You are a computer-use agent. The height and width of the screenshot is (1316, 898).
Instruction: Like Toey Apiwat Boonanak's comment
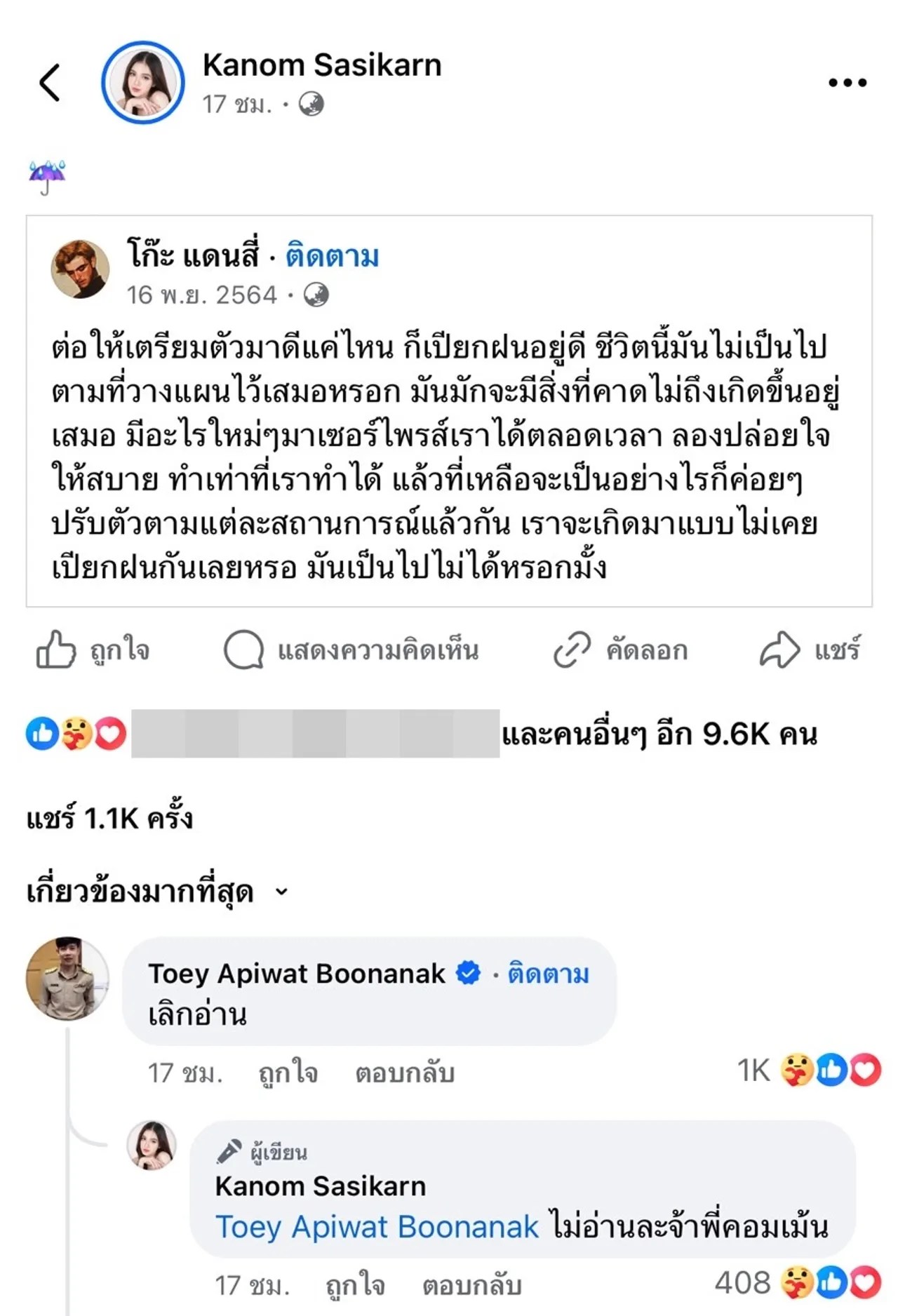[288, 1073]
